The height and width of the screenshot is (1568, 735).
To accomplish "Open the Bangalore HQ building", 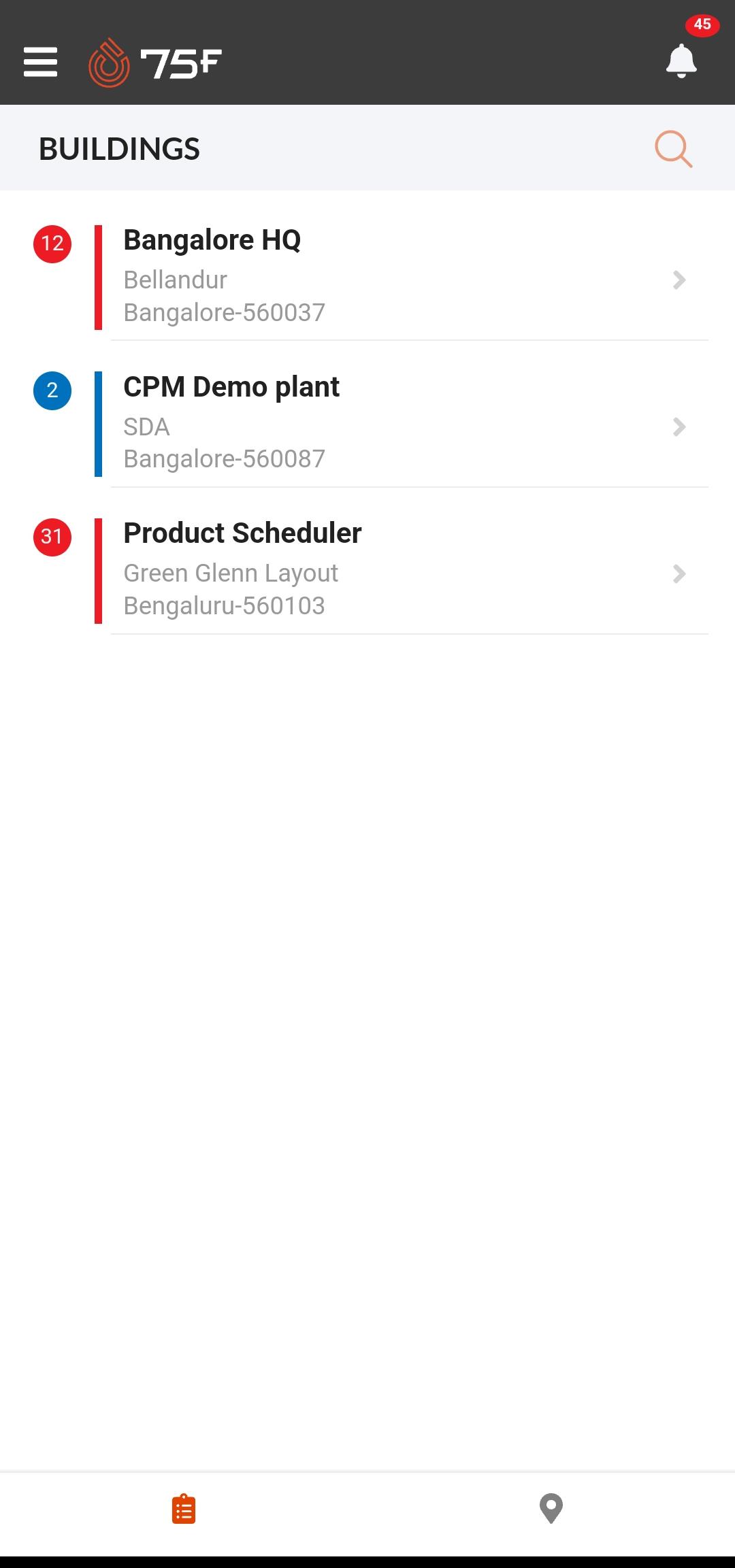I will (x=367, y=278).
